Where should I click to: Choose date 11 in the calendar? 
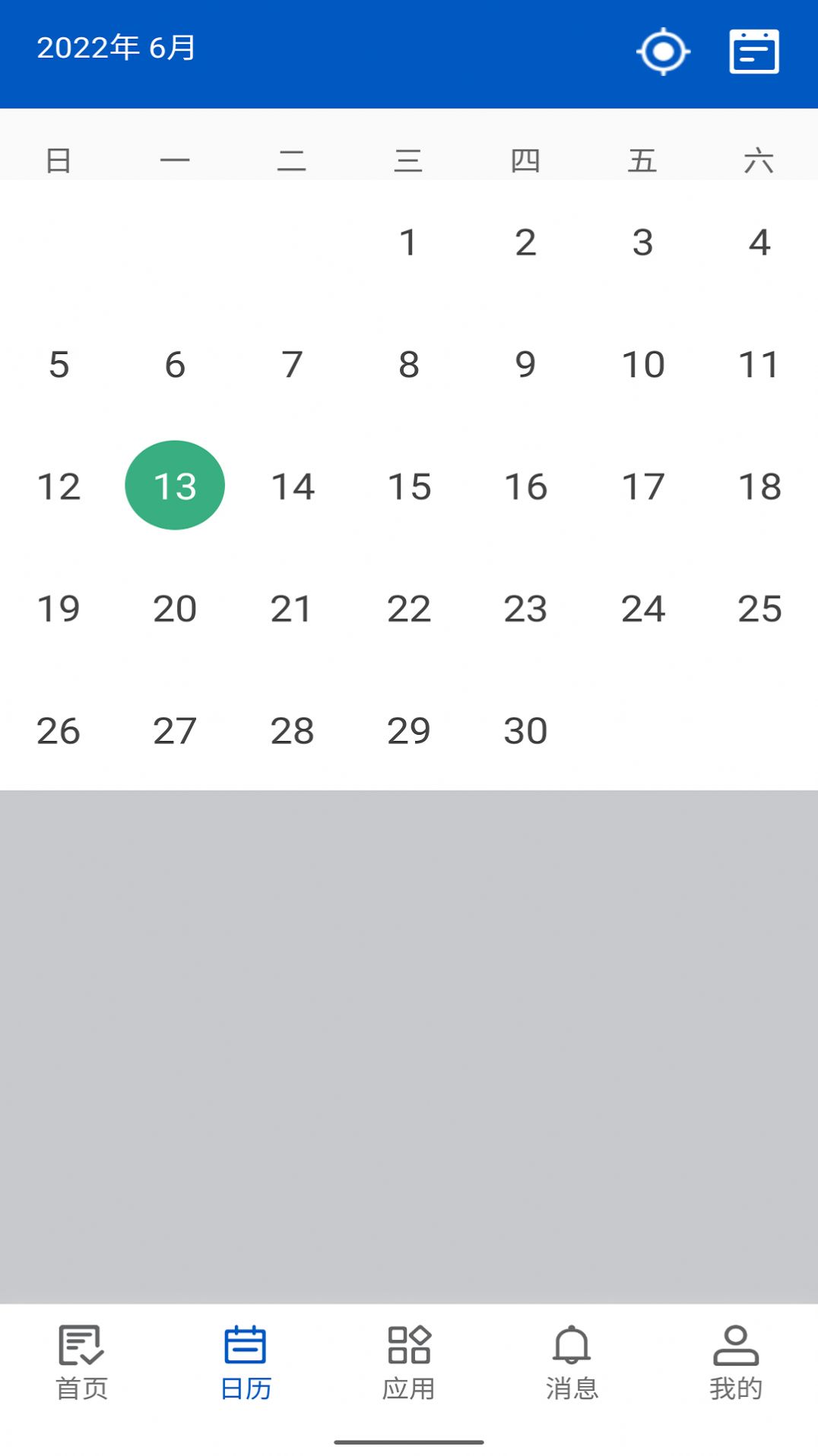[x=759, y=365]
